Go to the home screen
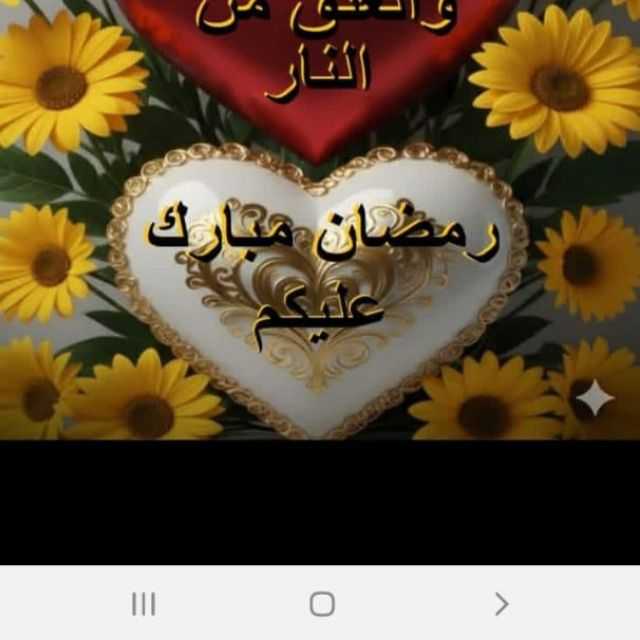Viewport: 640px width, 640px height. (322, 603)
